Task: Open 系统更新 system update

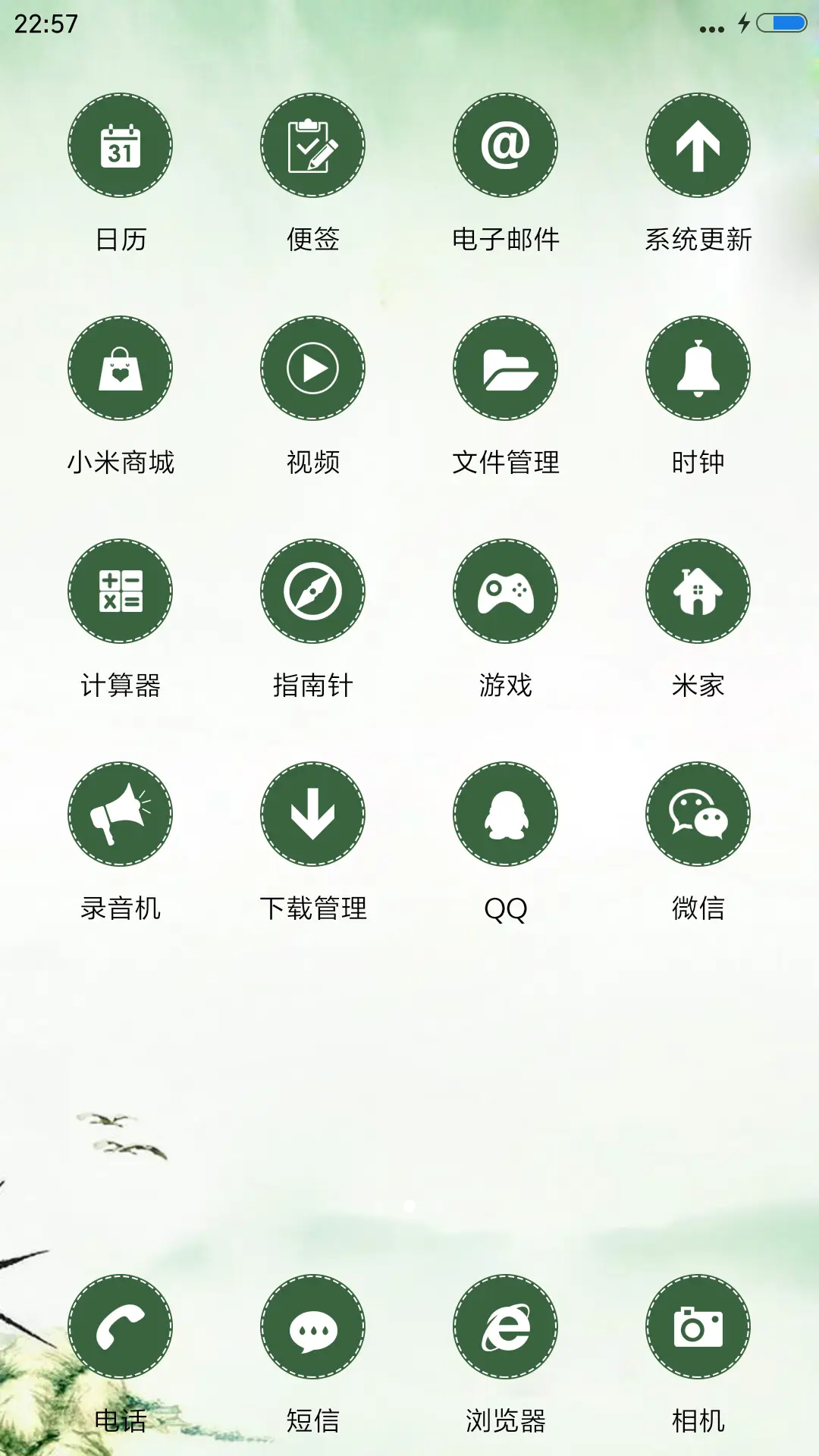Action: tap(698, 146)
